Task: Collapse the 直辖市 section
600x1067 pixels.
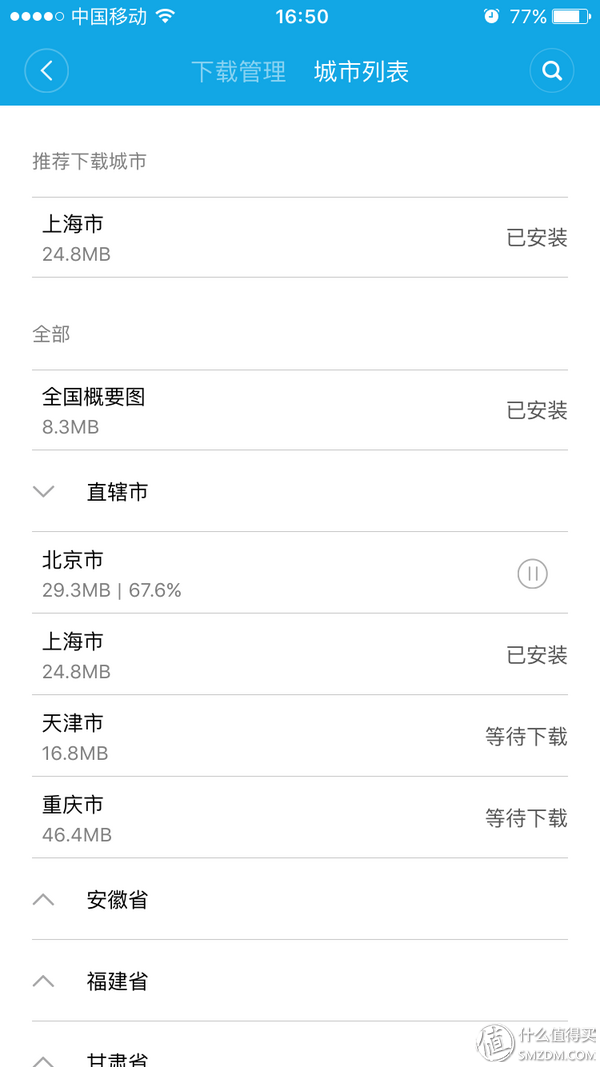Action: (x=44, y=492)
